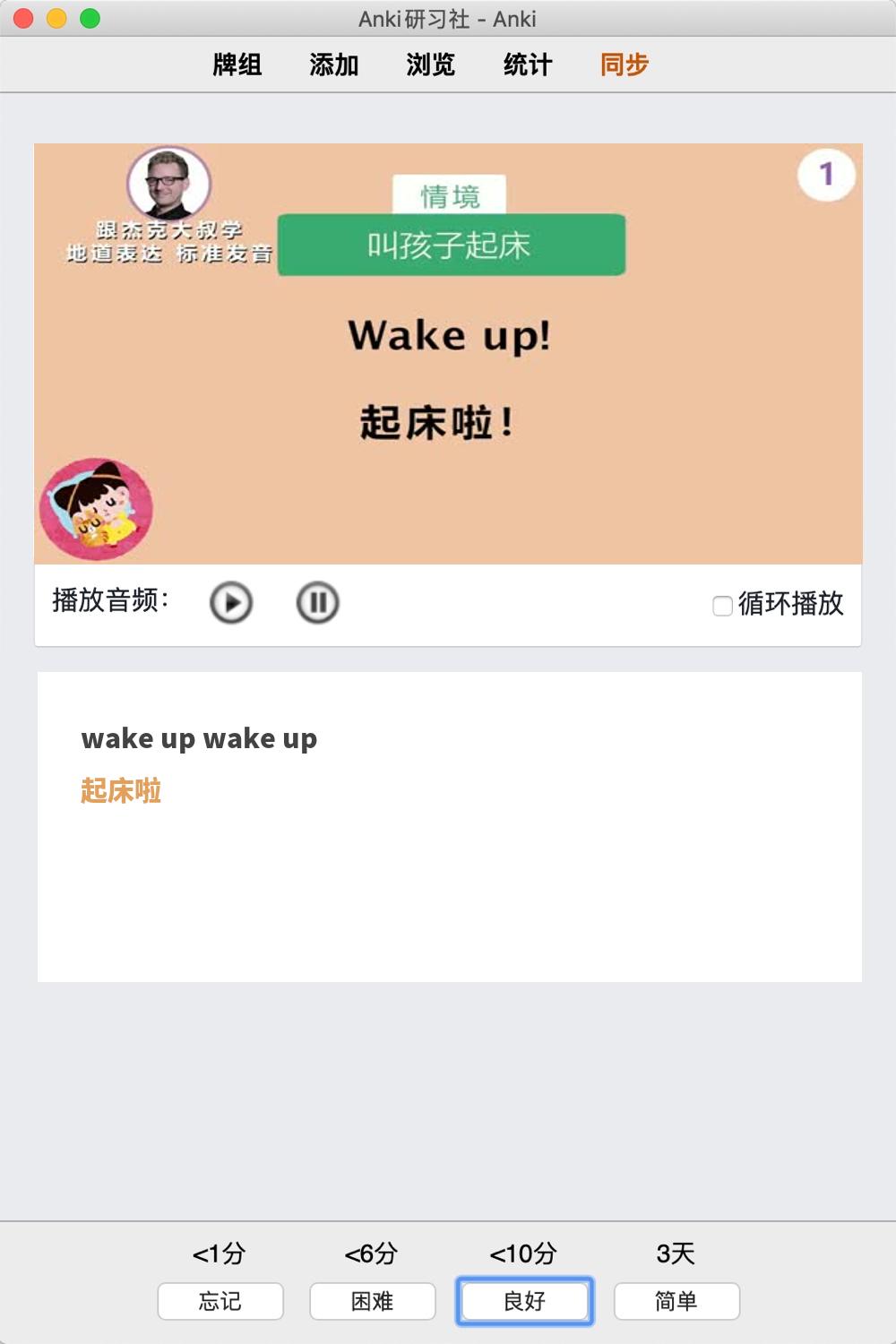Viewport: 896px width, 1344px height.
Task: Pause the audio playback
Action: tap(317, 603)
